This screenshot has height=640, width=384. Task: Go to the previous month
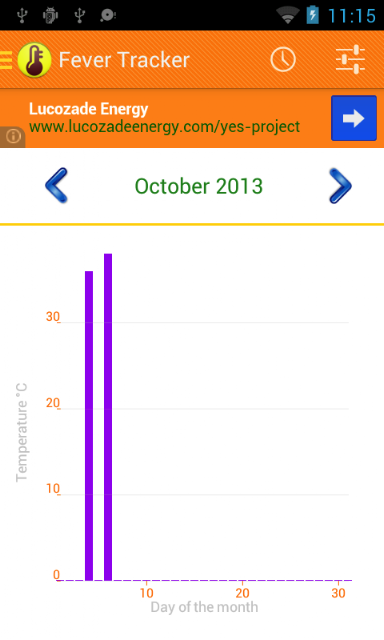point(56,185)
